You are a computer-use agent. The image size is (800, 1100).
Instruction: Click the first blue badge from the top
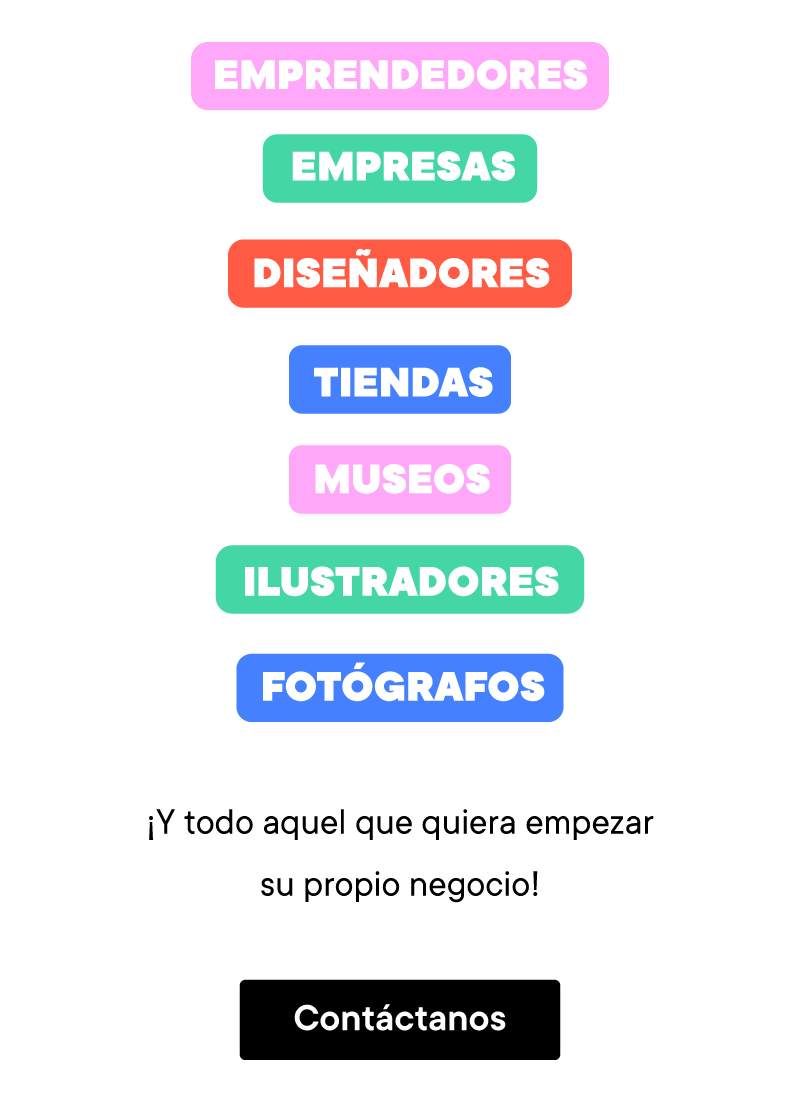click(400, 380)
